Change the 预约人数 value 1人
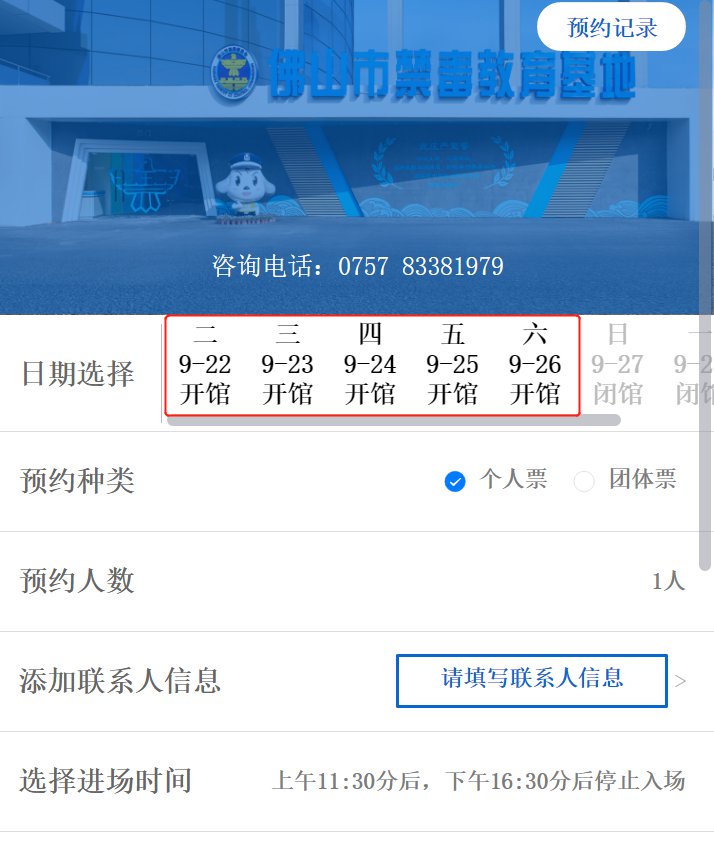This screenshot has height=841, width=714. [x=667, y=581]
